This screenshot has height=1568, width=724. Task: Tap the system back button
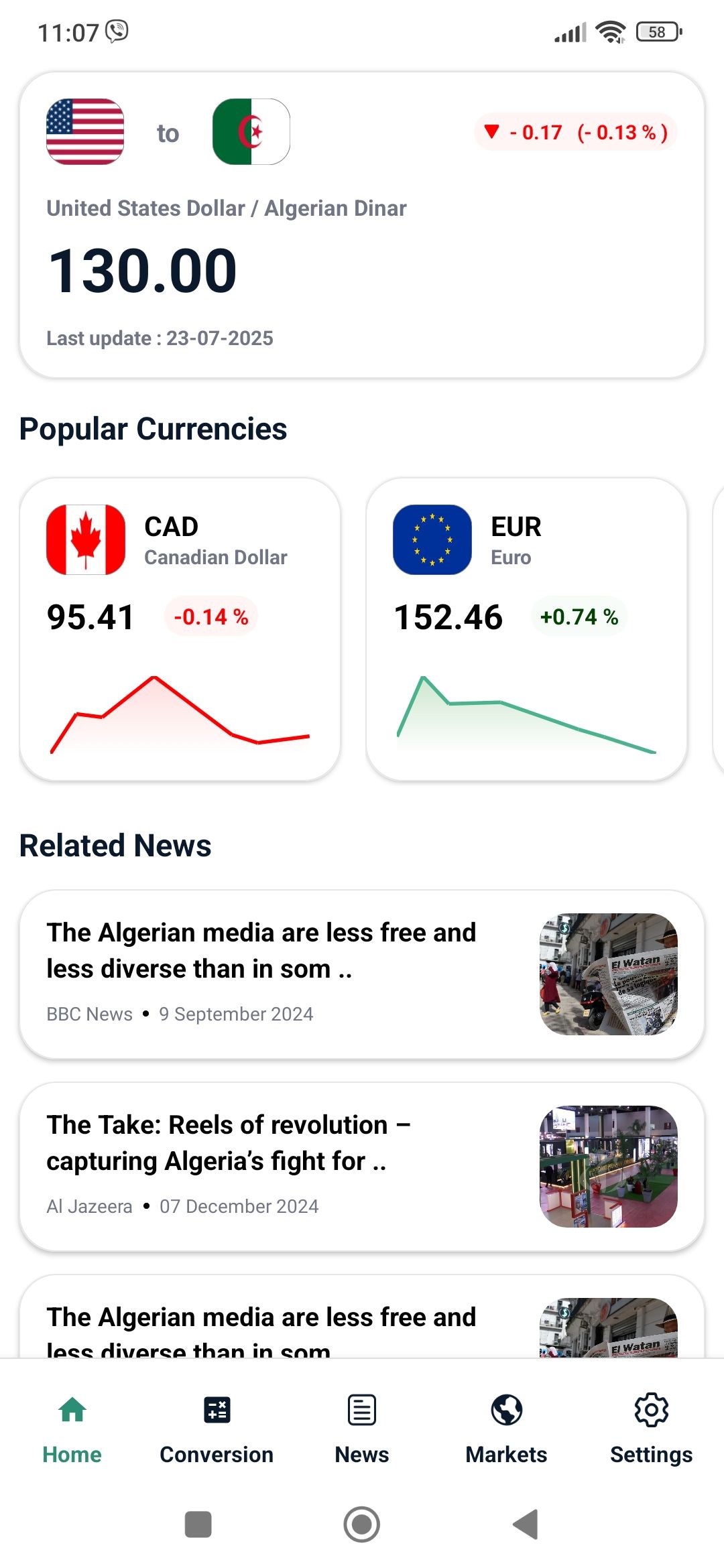coord(526,1524)
